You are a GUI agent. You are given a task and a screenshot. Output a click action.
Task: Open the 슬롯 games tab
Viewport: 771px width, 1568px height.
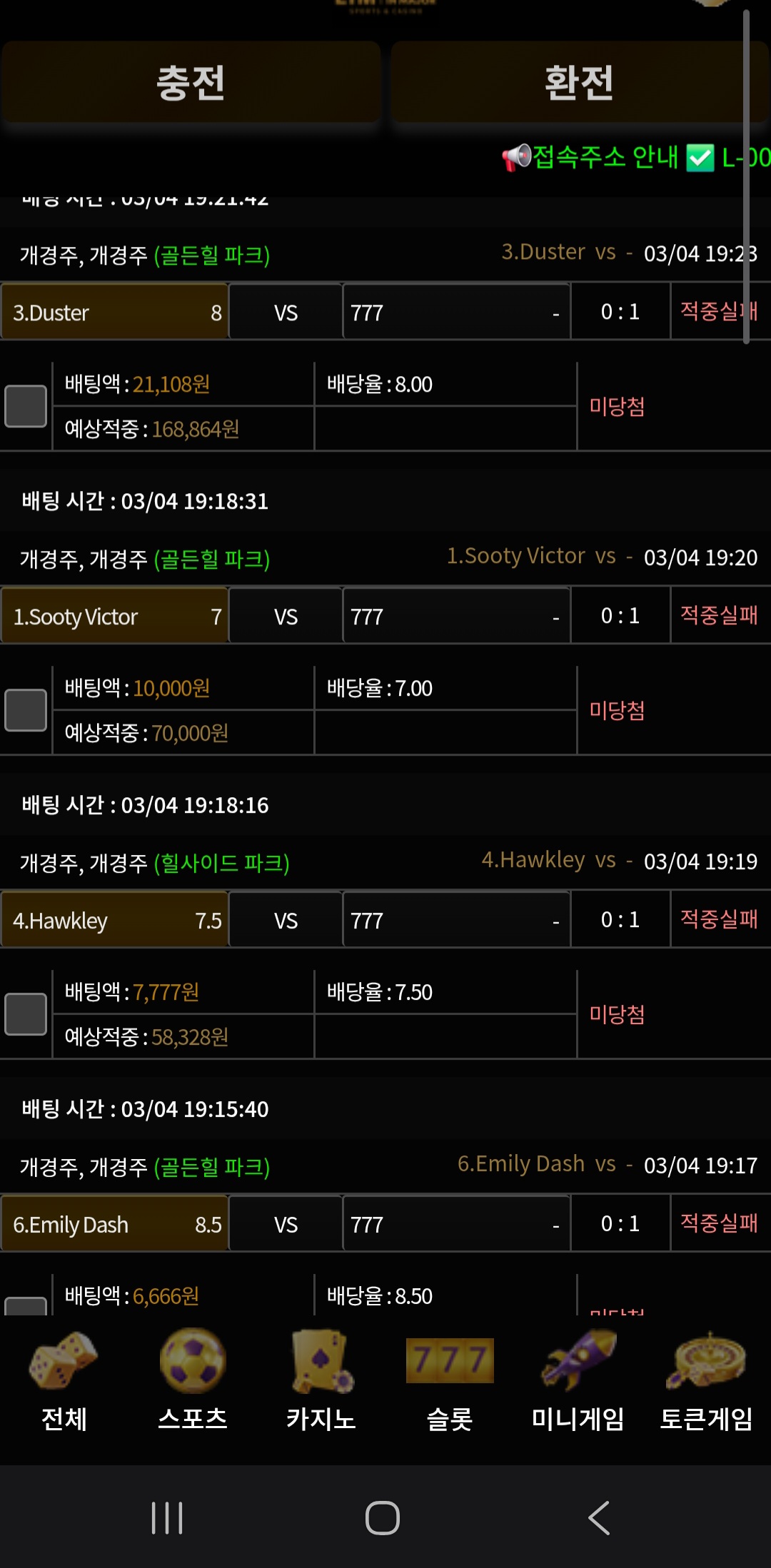click(449, 1382)
